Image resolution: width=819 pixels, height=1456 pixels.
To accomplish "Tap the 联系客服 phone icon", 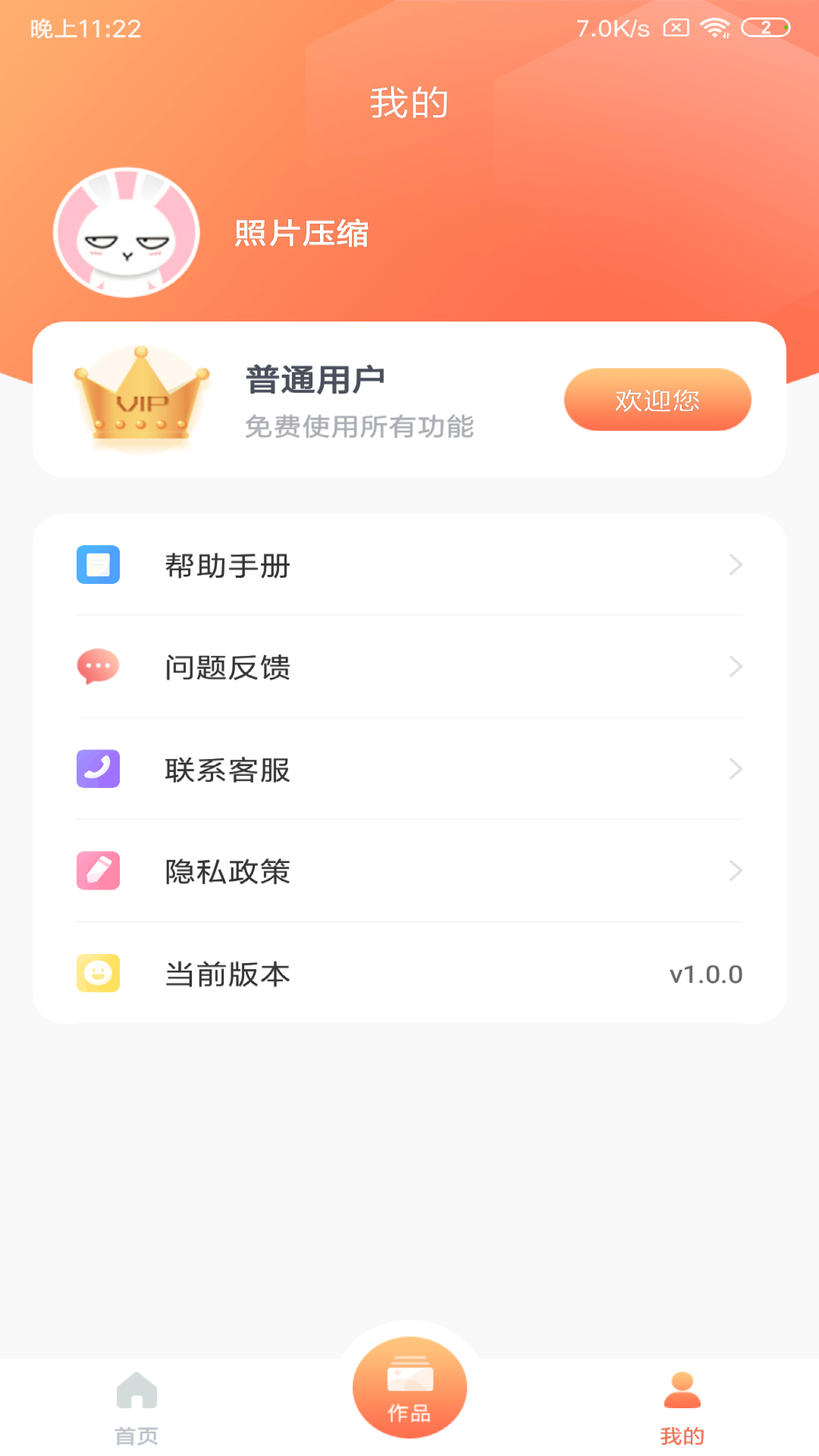I will [97, 769].
